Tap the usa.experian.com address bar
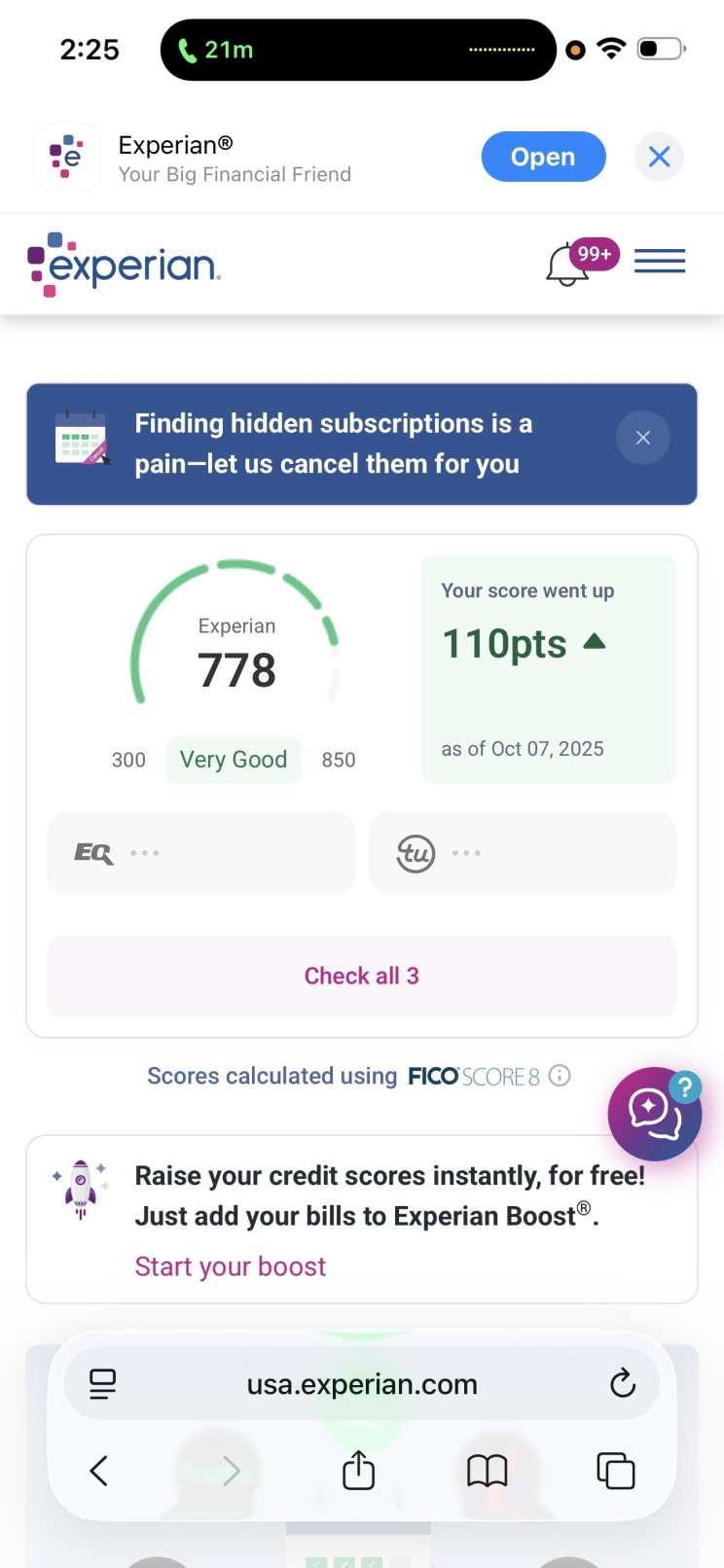Screen dimensions: 724x1568 pos(362,1384)
